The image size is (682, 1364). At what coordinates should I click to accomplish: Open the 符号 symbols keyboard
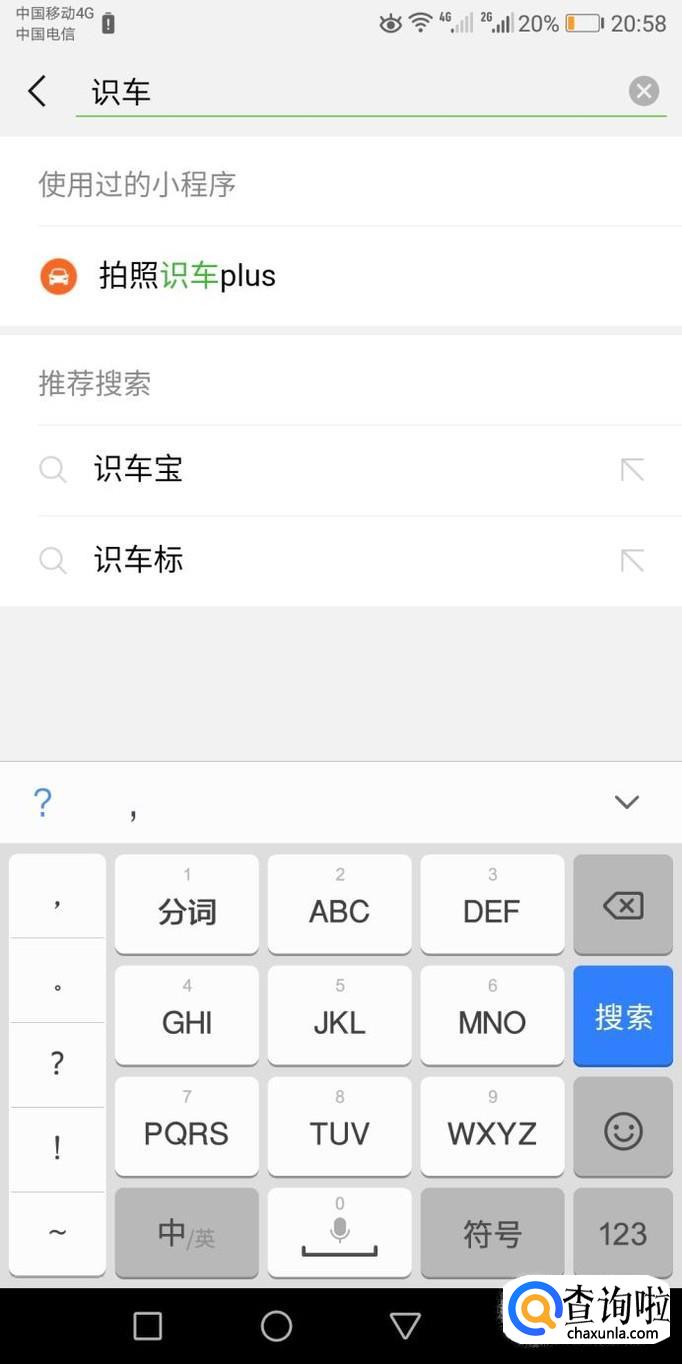492,1233
